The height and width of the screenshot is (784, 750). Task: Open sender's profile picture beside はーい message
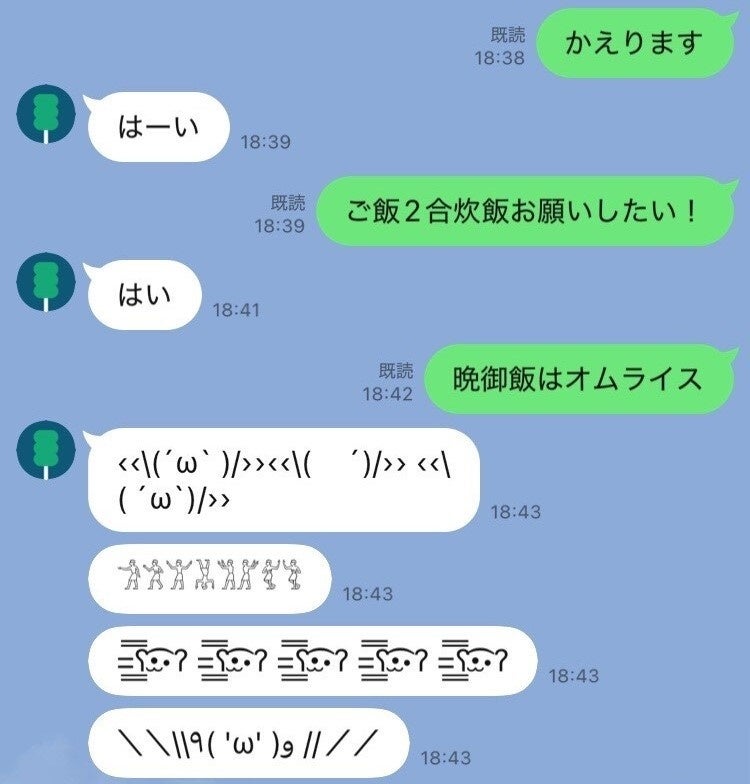coord(47,115)
